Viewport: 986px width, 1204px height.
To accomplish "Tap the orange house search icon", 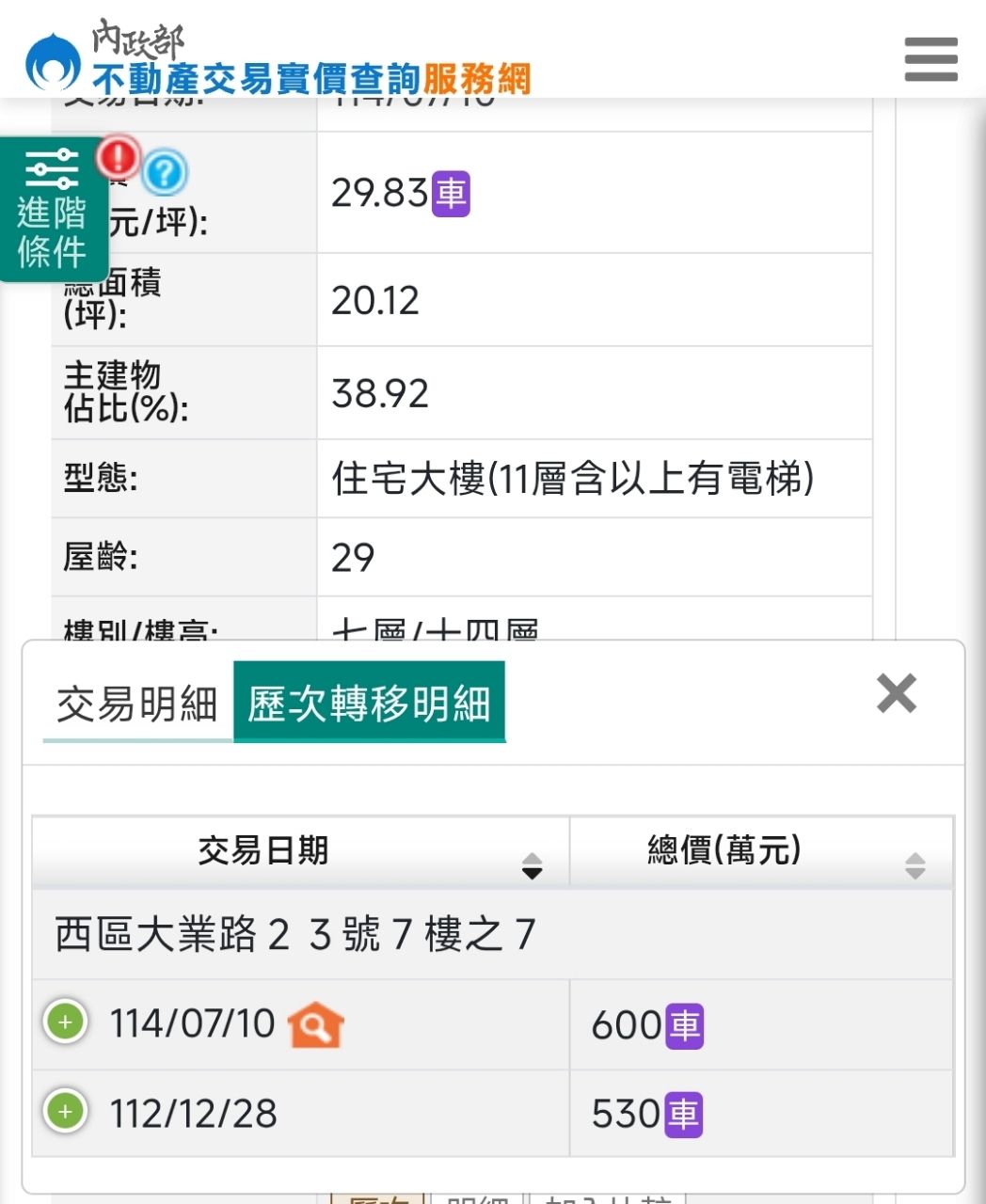I will [x=316, y=1023].
